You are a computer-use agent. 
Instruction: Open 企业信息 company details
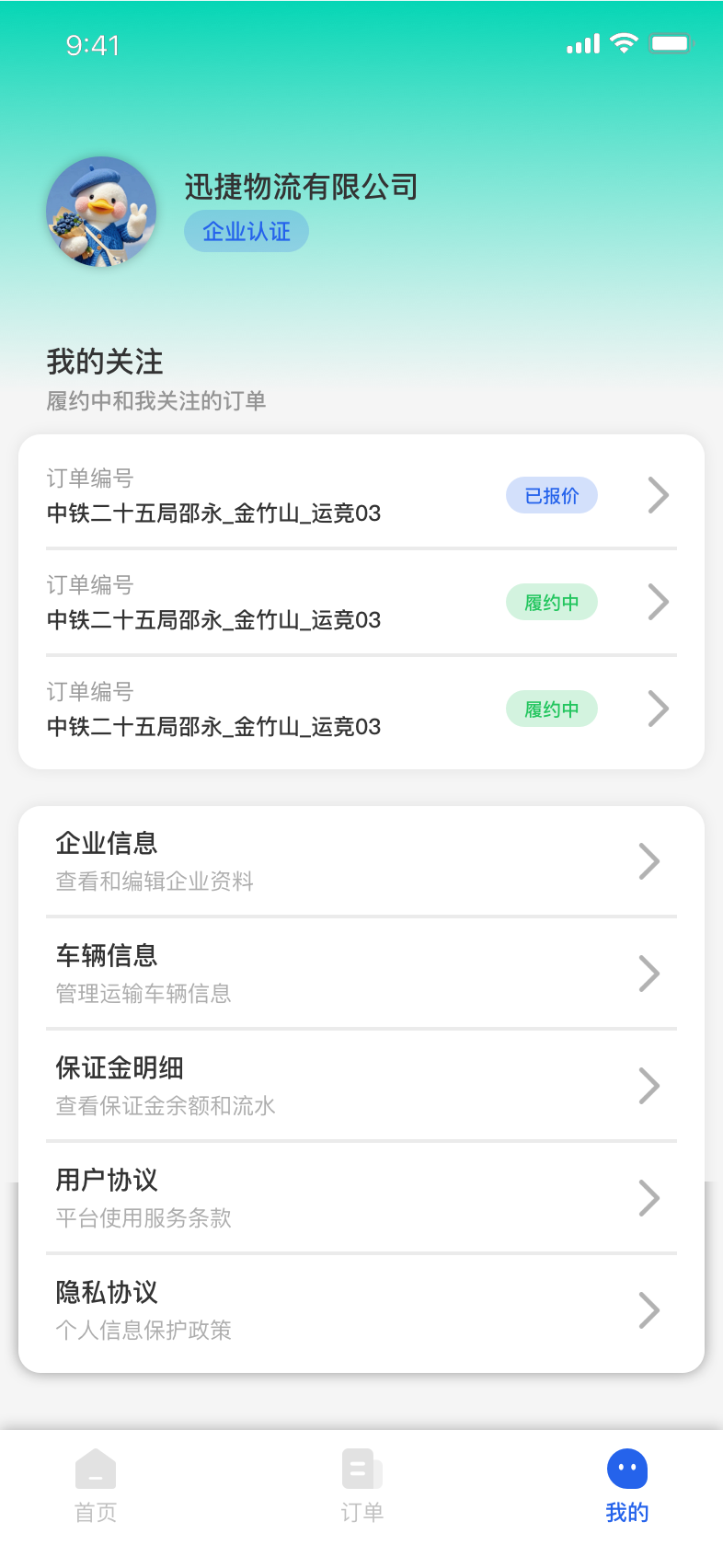[x=361, y=861]
